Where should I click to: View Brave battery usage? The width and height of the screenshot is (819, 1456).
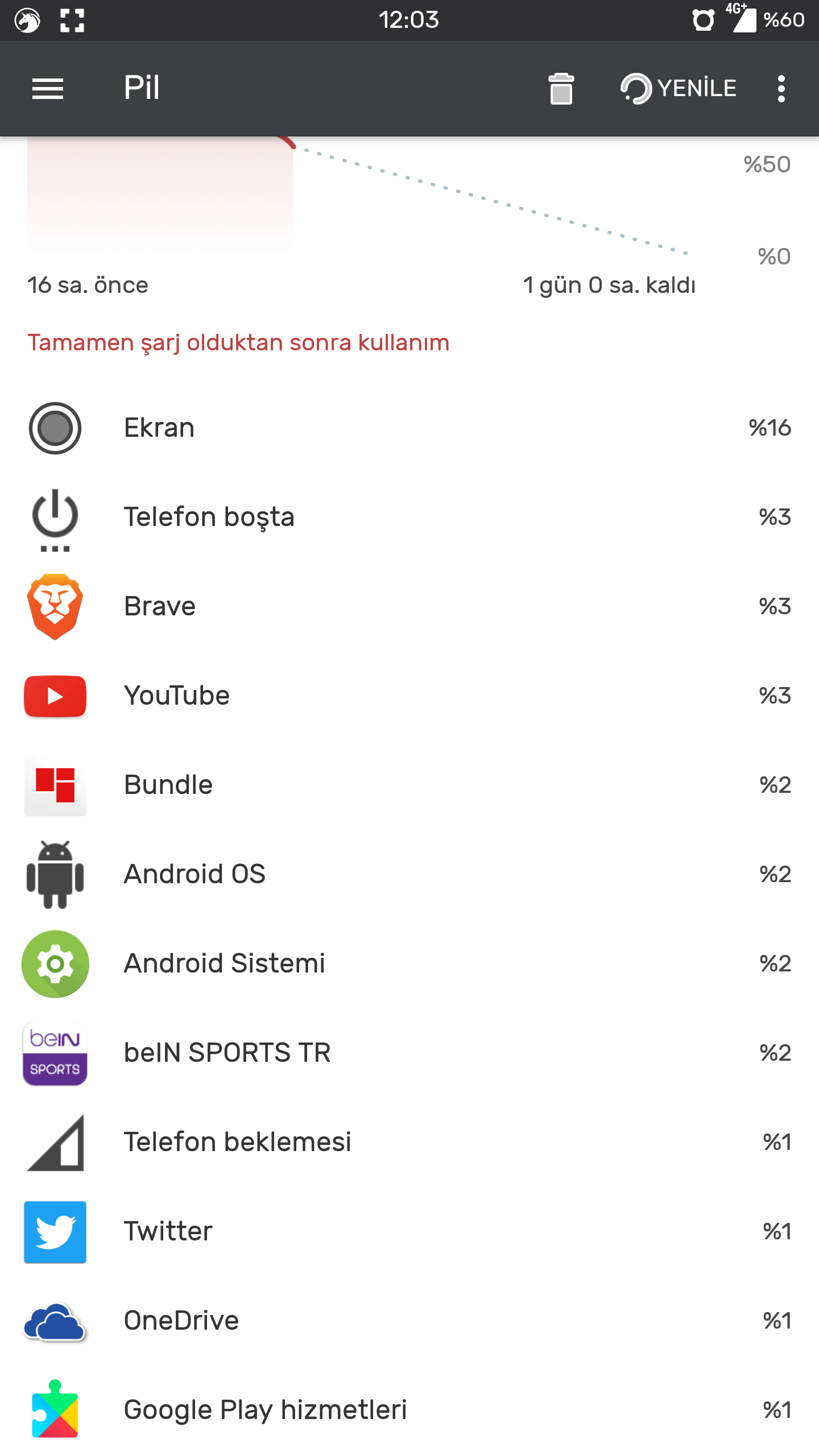409,606
